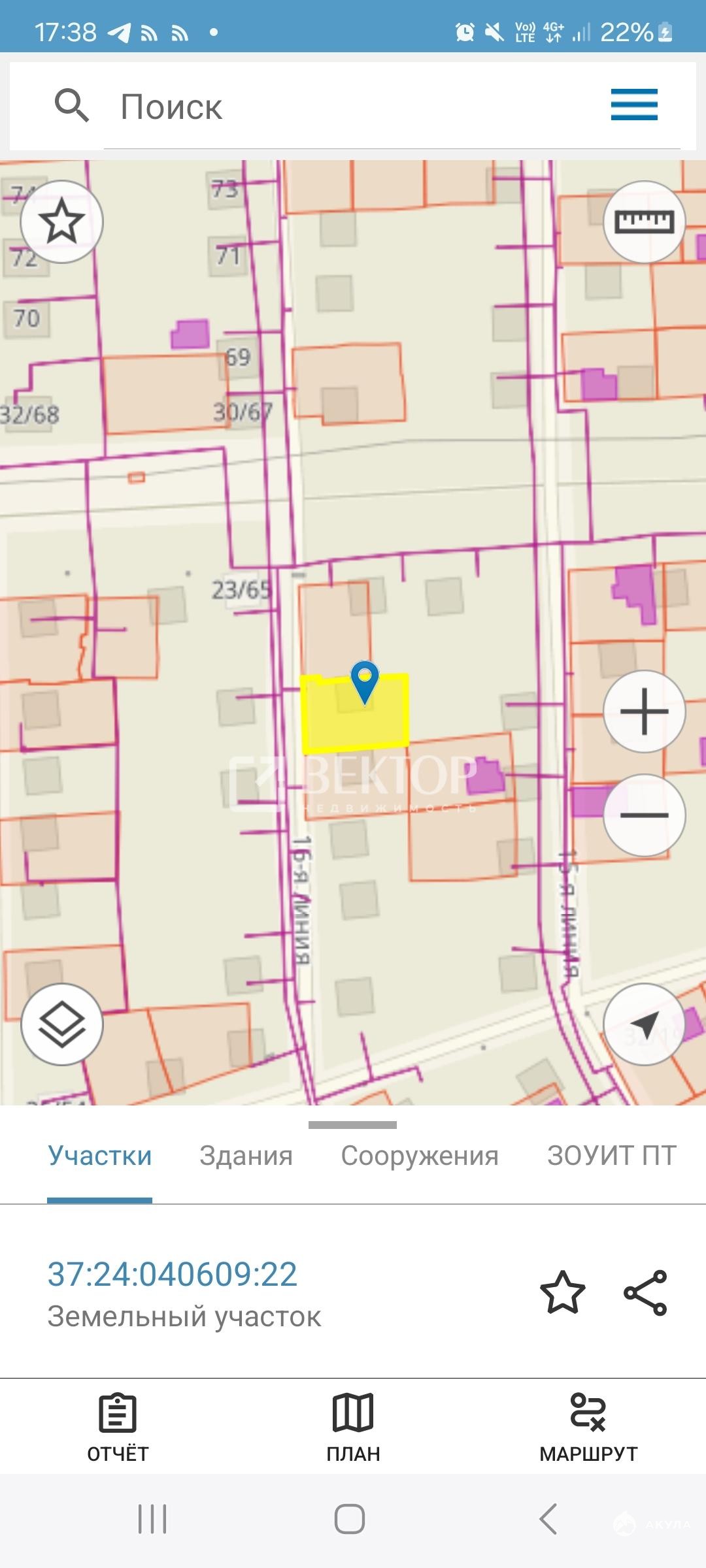Center map on my location
The width and height of the screenshot is (706, 1568).
point(644,1024)
